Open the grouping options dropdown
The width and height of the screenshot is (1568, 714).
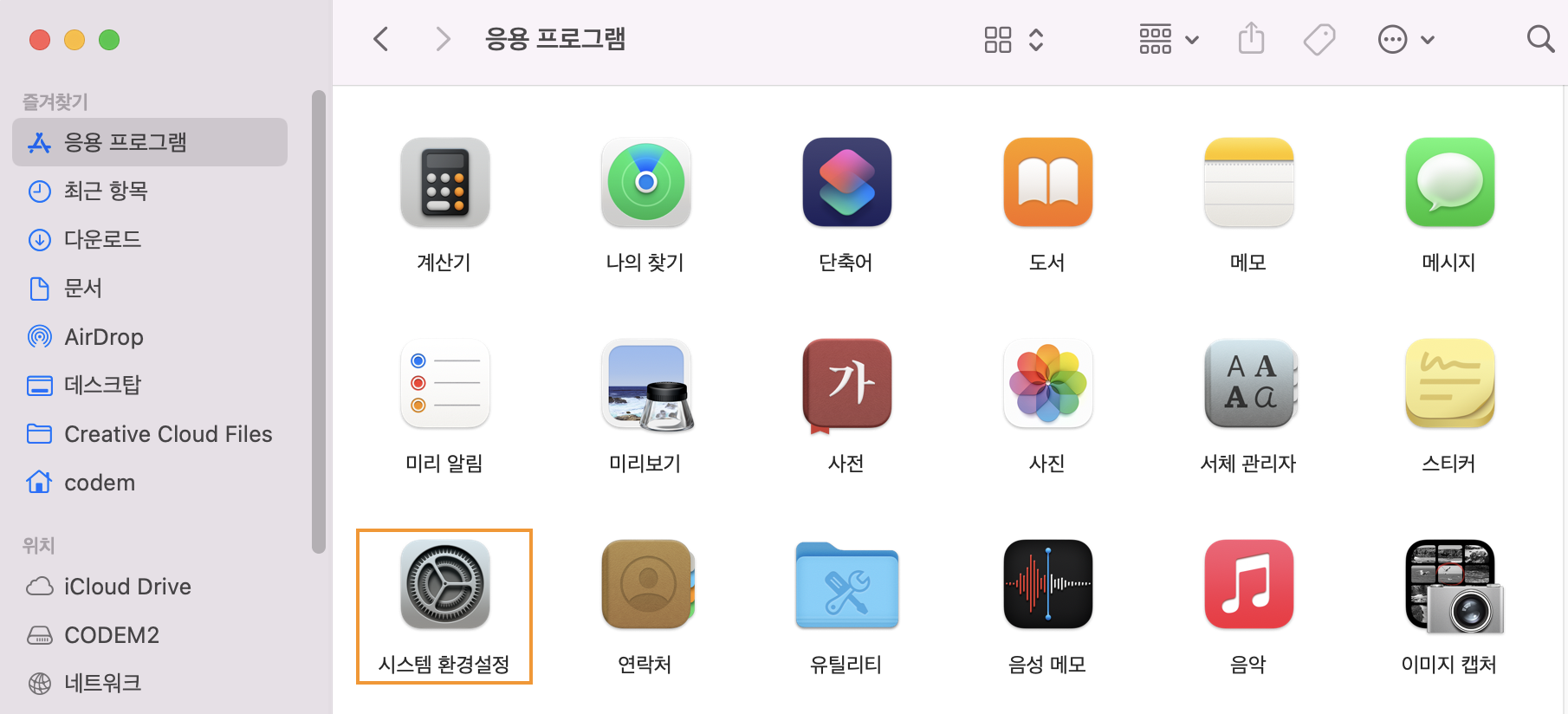pyautogui.click(x=1168, y=39)
